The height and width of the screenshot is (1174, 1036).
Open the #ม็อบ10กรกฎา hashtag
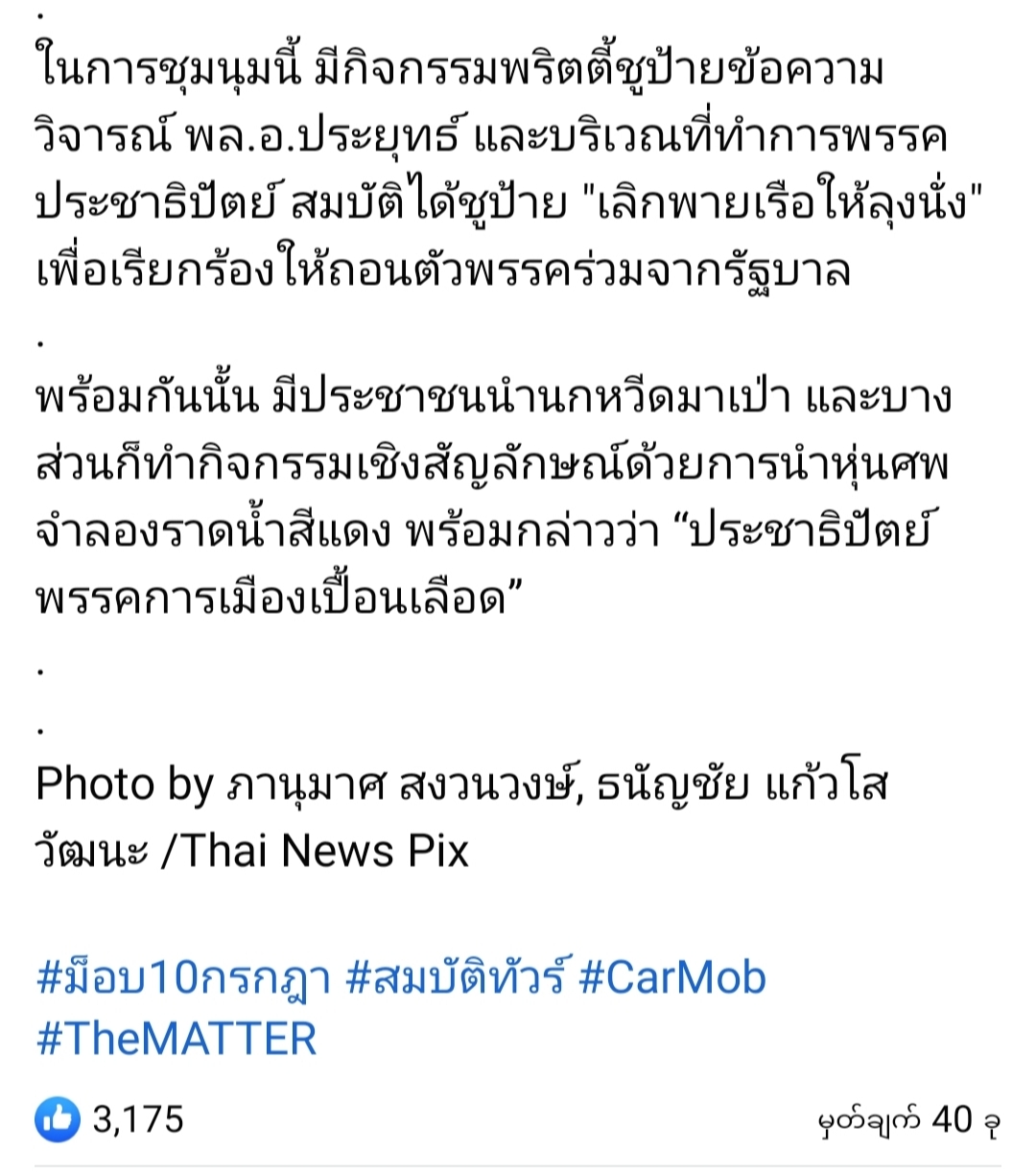pos(182,979)
